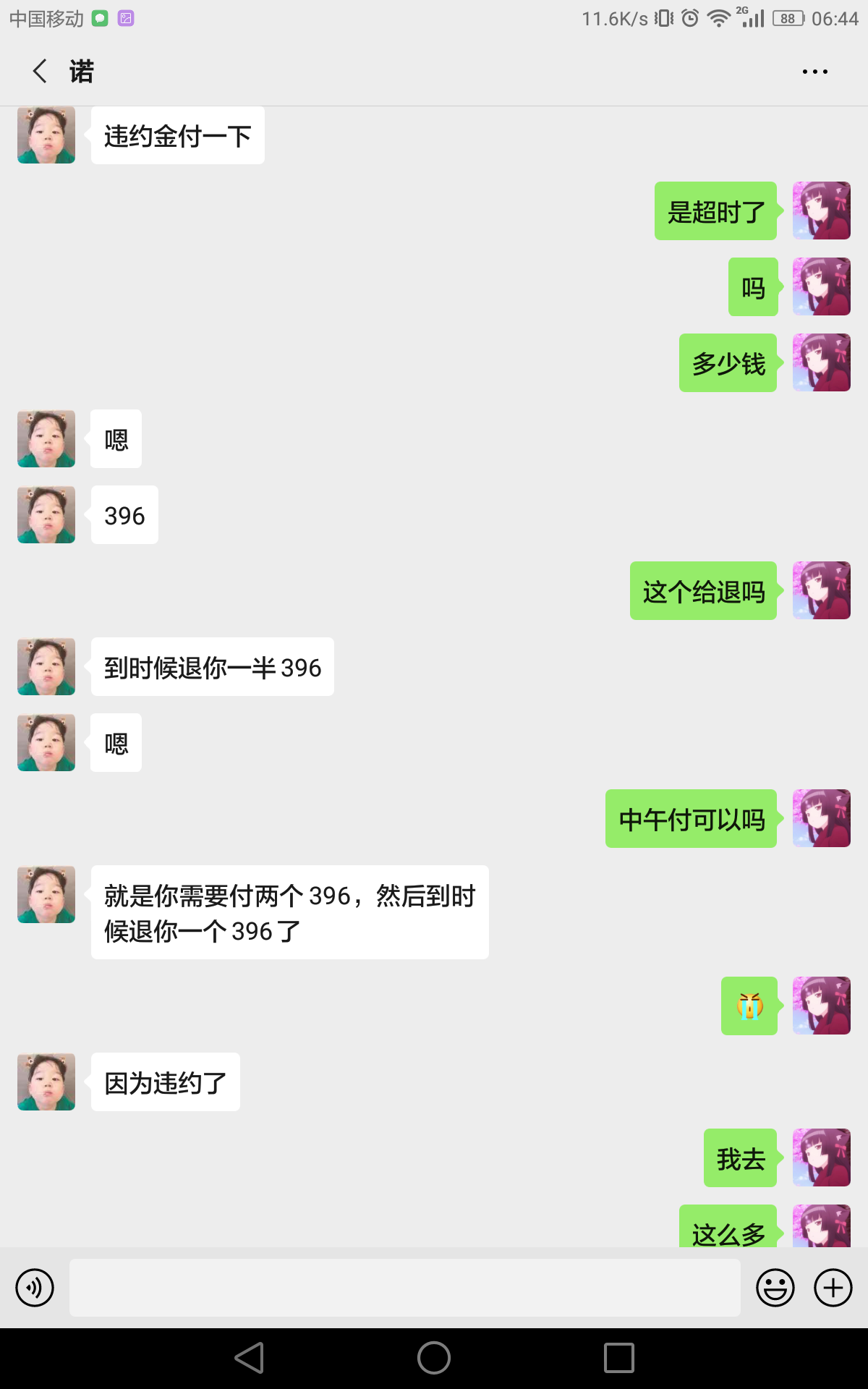868x1389 pixels.
Task: Open the three-dot chat info menu
Action: coord(815,72)
